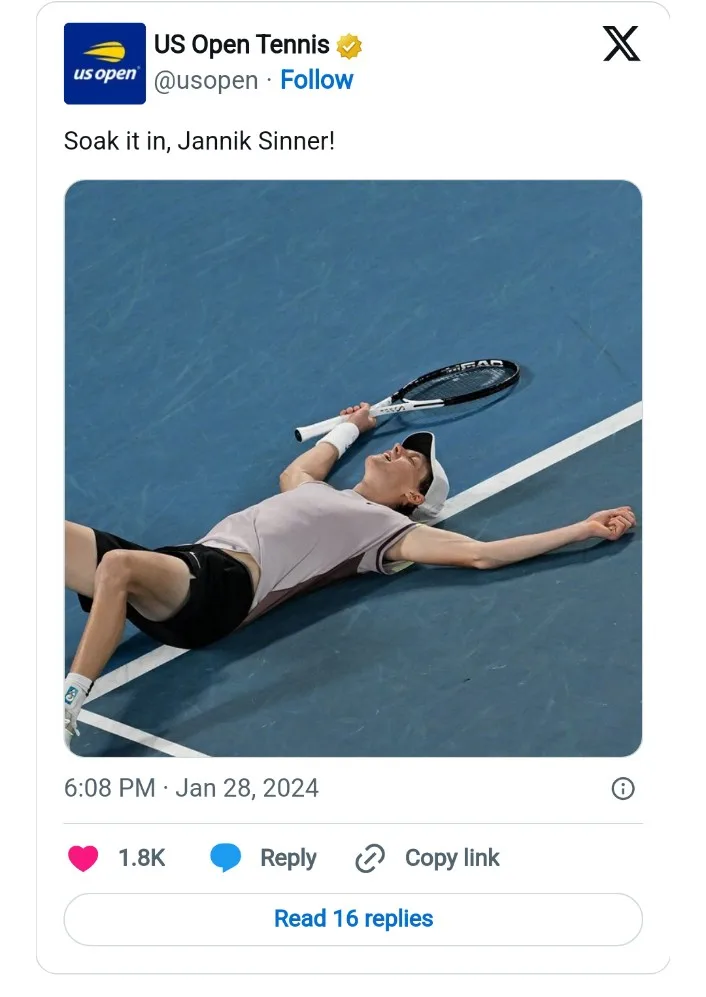Open the X logo link
The width and height of the screenshot is (706, 997).
tap(621, 44)
